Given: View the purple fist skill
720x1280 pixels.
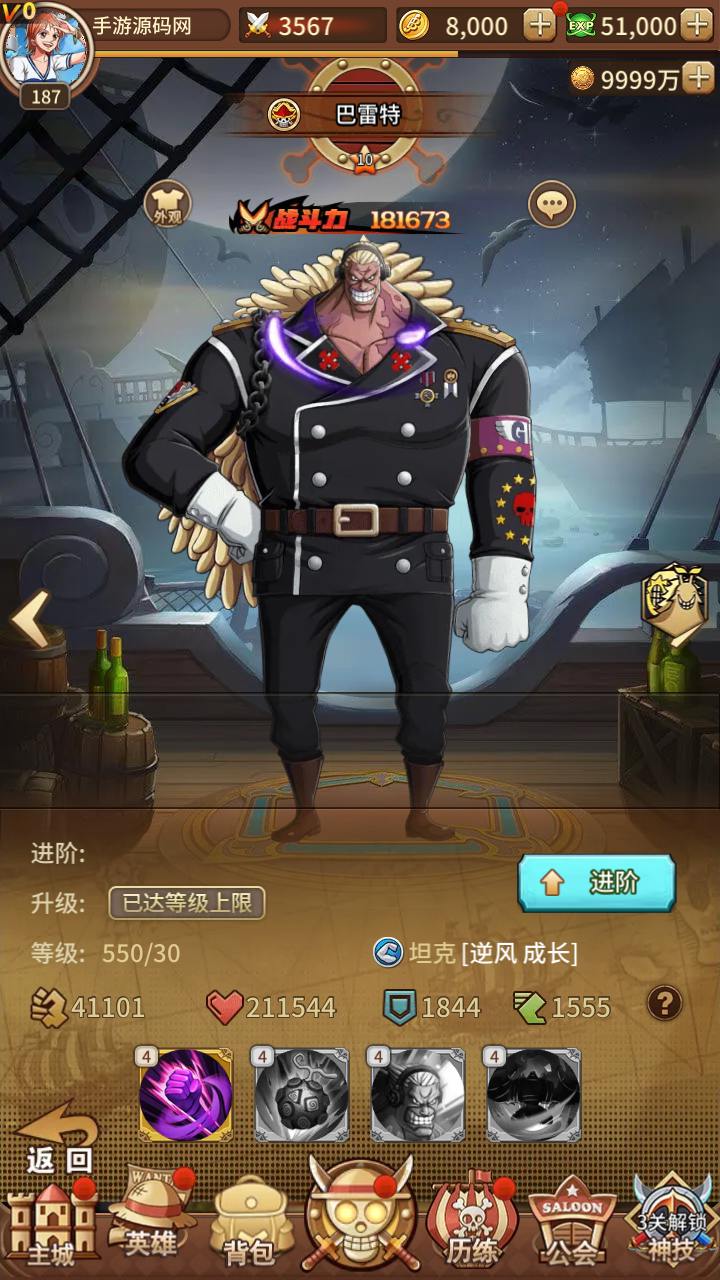Looking at the screenshot, I should point(186,1094).
